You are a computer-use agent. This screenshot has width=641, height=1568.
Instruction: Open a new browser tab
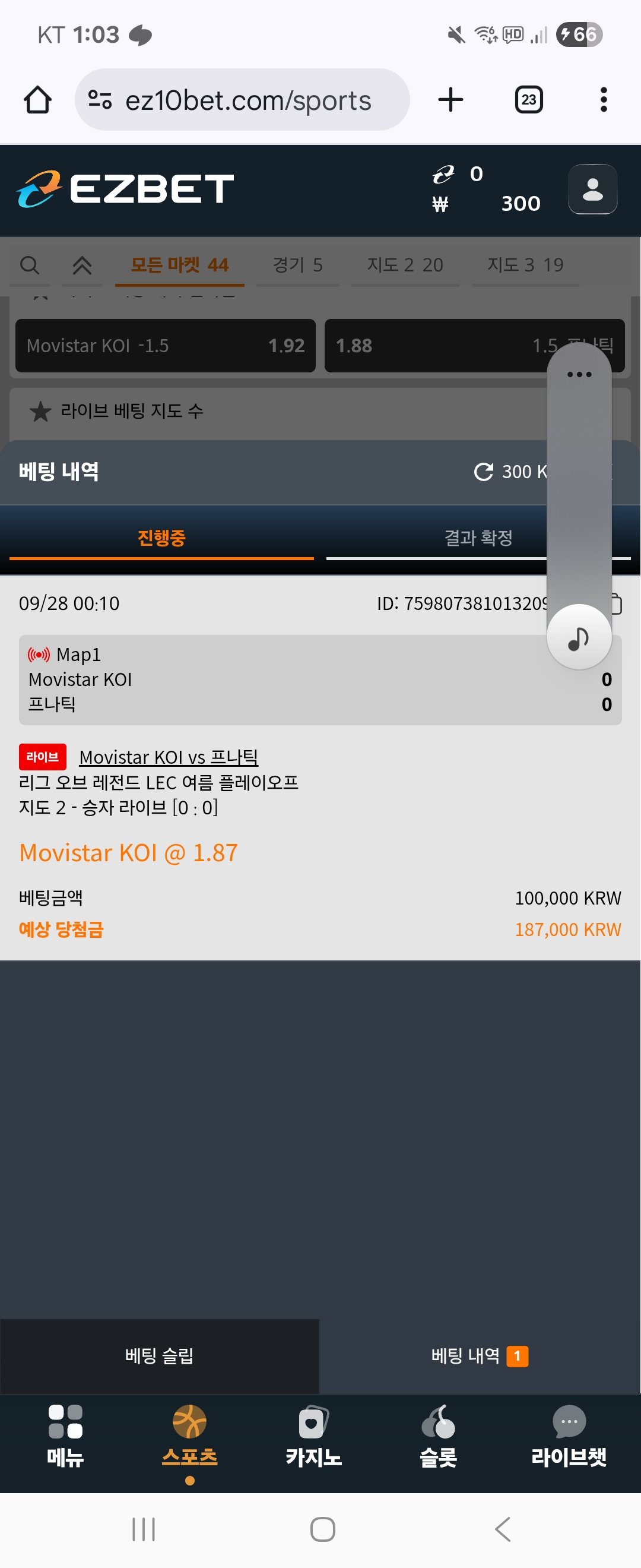tap(450, 100)
